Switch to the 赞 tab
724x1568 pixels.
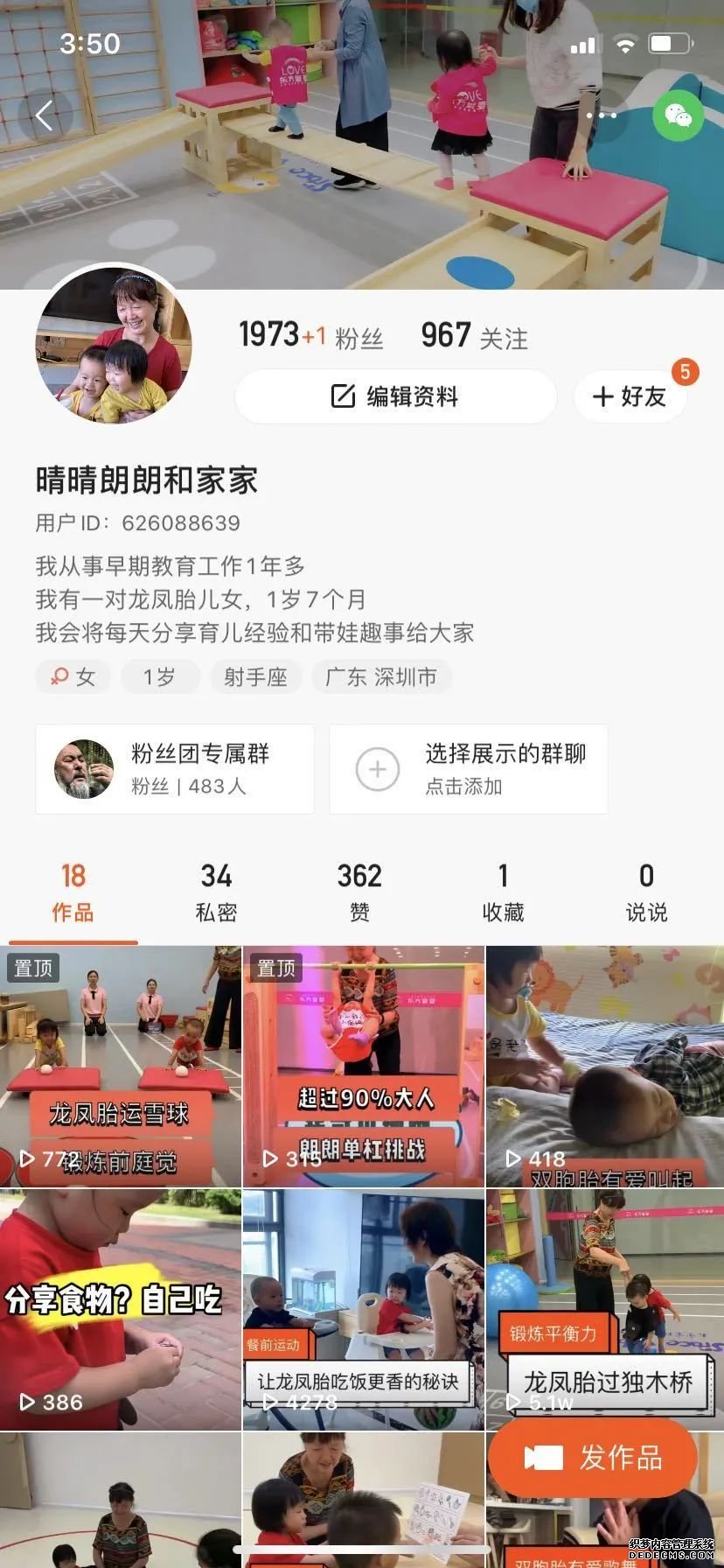359,892
